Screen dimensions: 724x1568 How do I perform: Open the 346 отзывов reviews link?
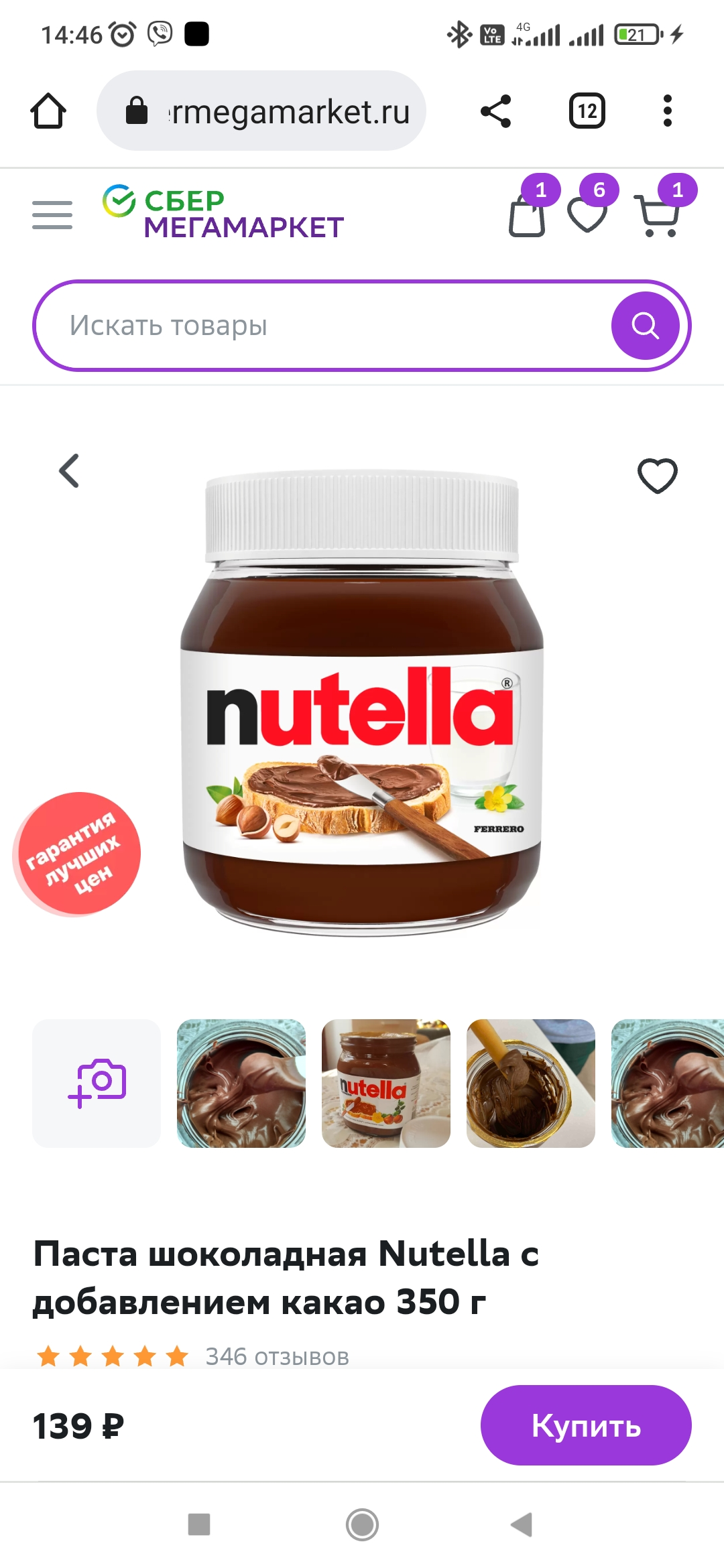tap(277, 1356)
